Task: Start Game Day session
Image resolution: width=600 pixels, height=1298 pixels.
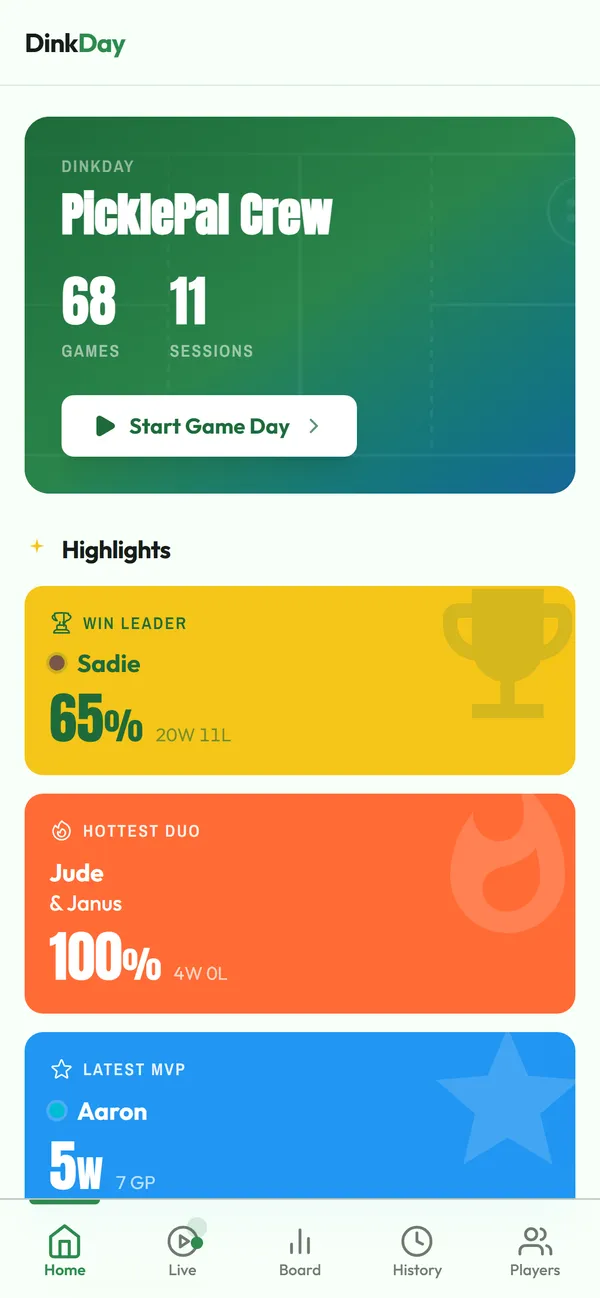Action: coord(209,426)
